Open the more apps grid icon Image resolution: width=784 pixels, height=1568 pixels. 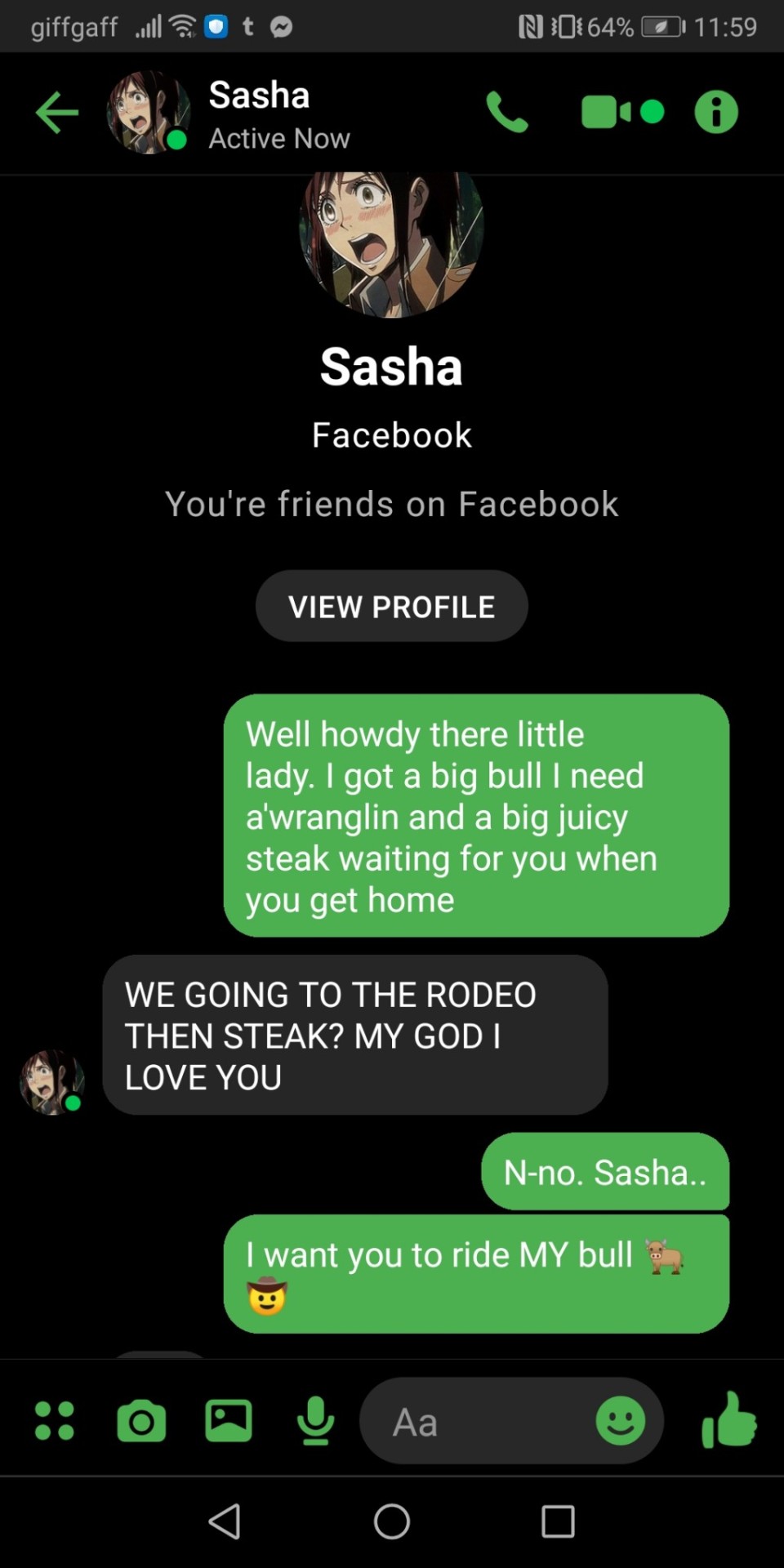point(55,1421)
